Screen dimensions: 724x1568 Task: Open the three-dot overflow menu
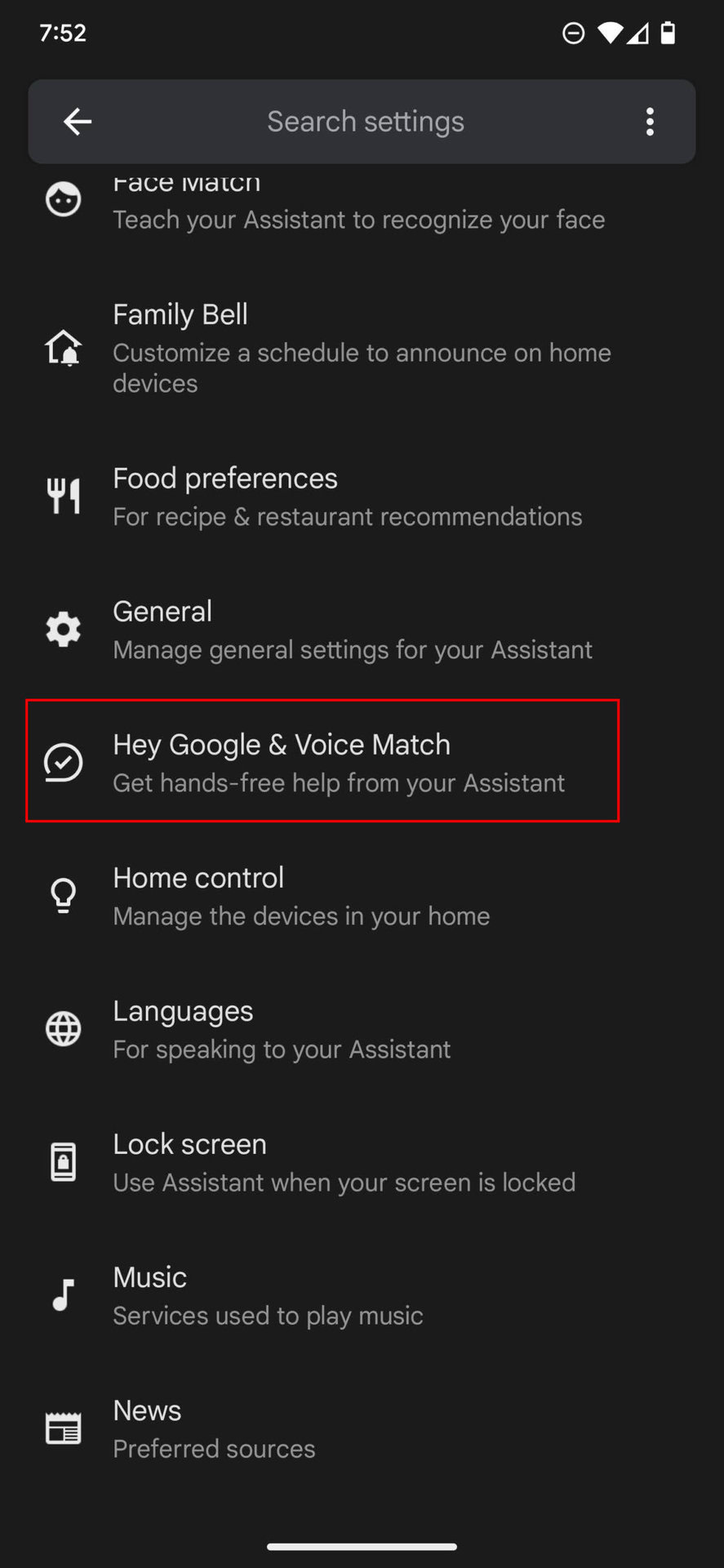[x=650, y=122]
